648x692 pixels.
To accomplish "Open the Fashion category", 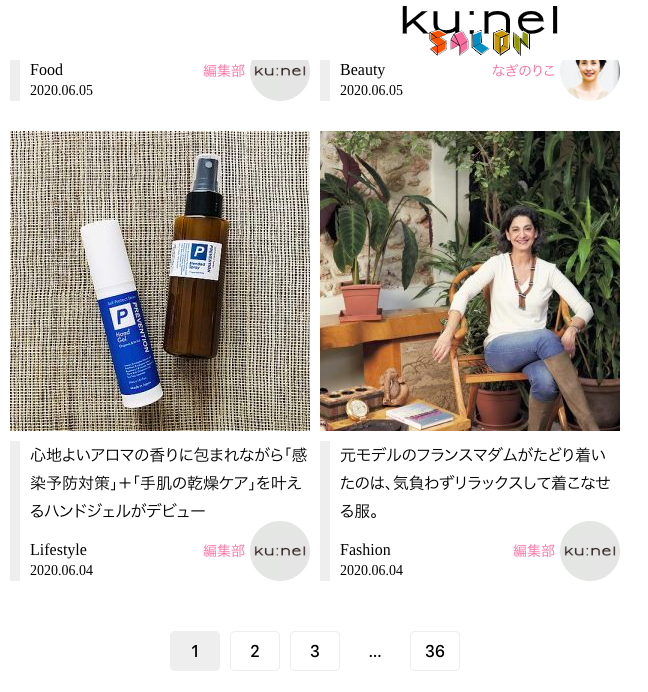I will pyautogui.click(x=365, y=550).
